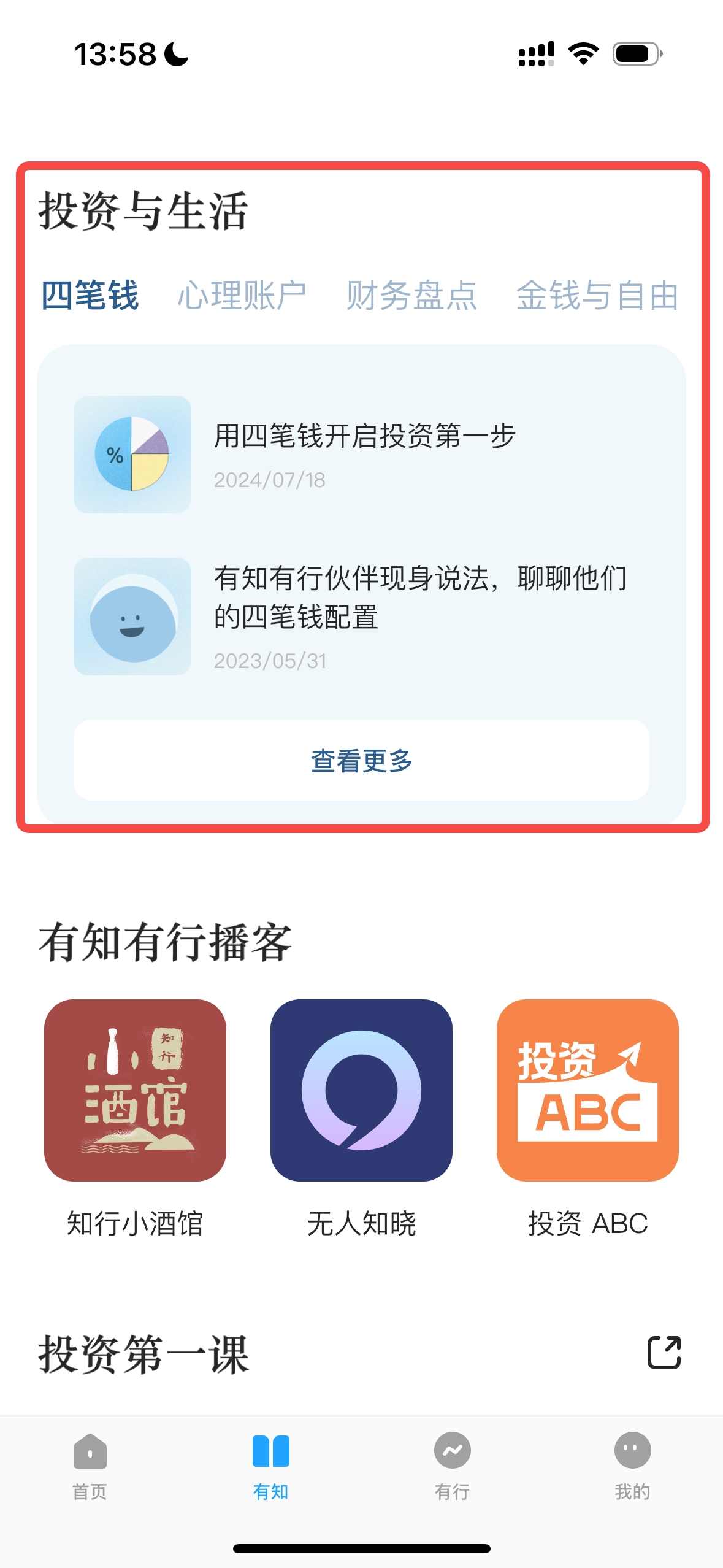This screenshot has width=723, height=1568.
Task: Select the 心理账户 tab
Action: point(242,296)
